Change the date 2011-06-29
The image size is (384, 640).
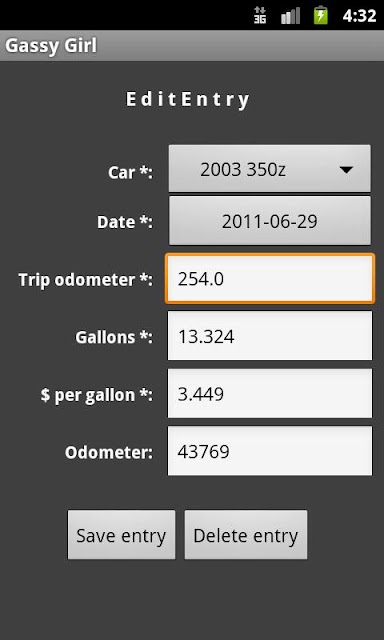pos(270,221)
